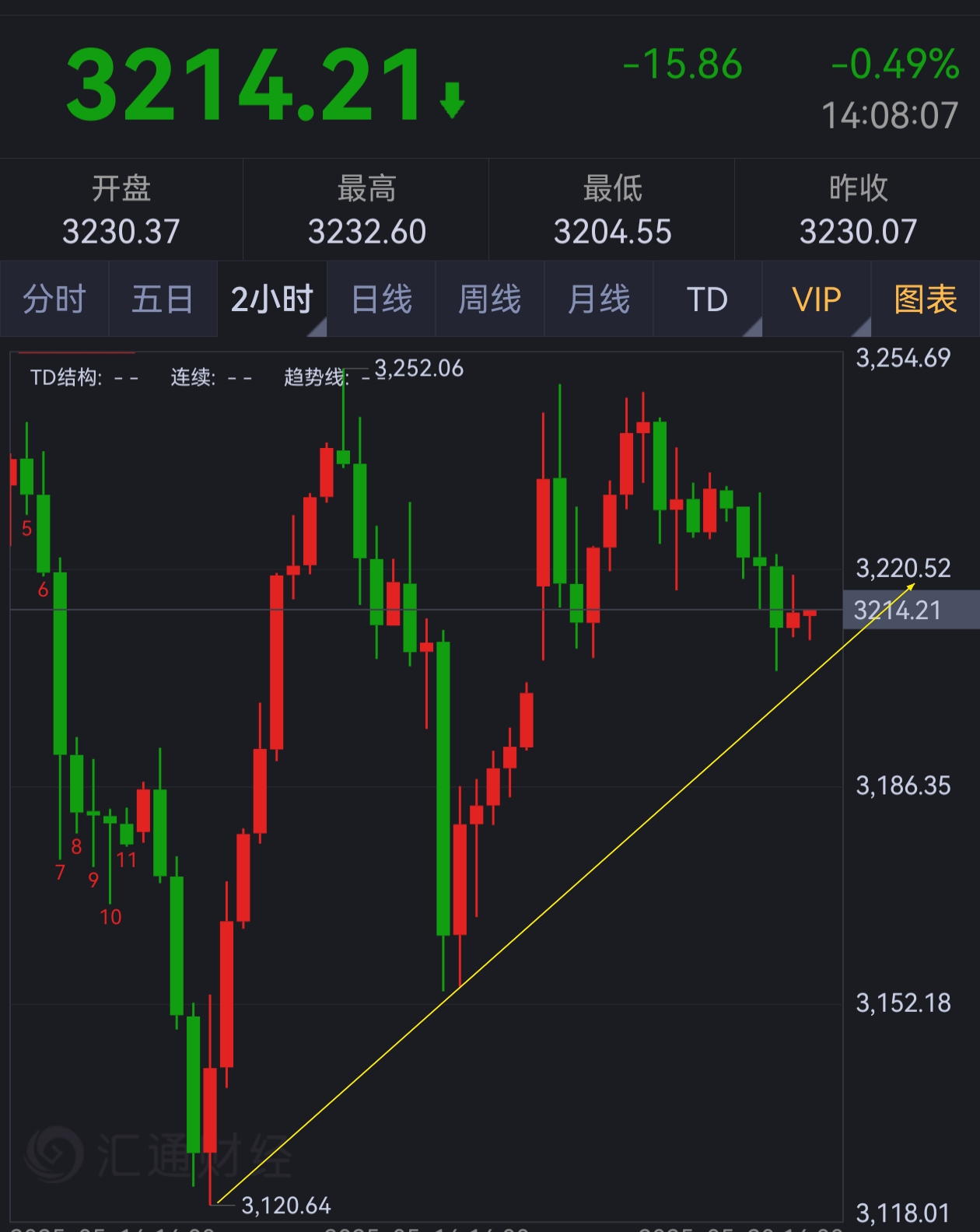The image size is (980, 1232).
Task: View the 月线 monthly chart
Action: (599, 299)
